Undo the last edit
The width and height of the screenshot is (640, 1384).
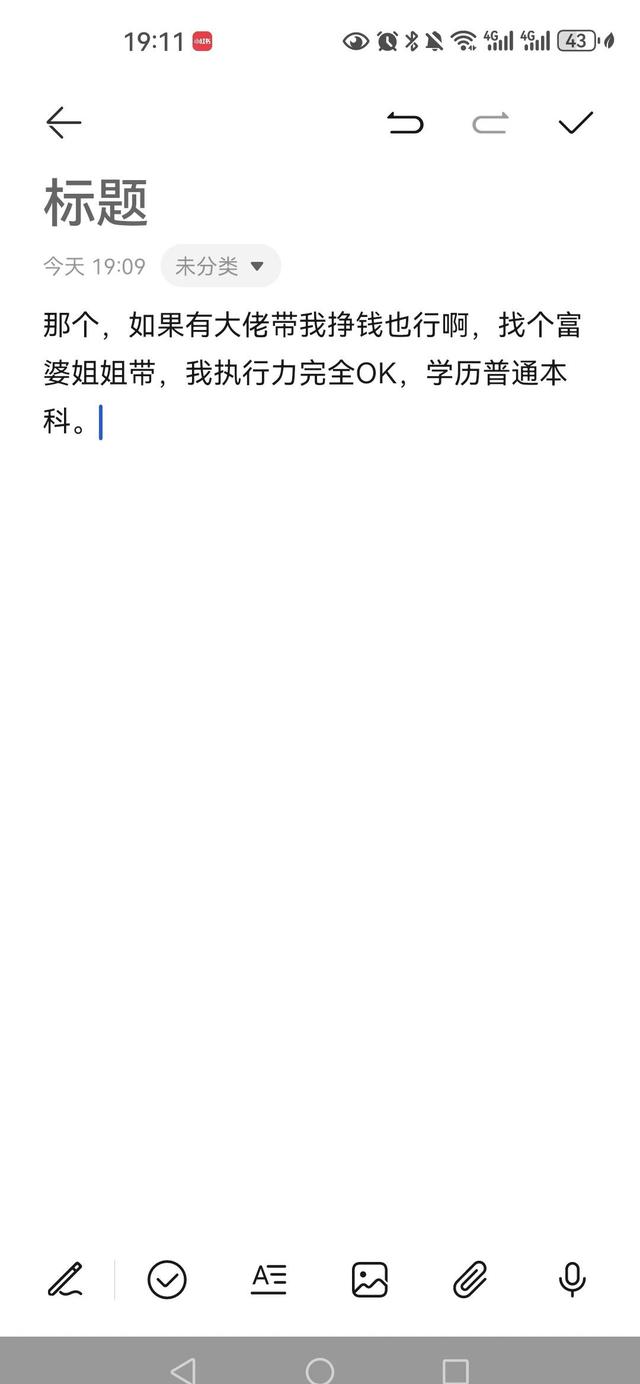tap(405, 123)
